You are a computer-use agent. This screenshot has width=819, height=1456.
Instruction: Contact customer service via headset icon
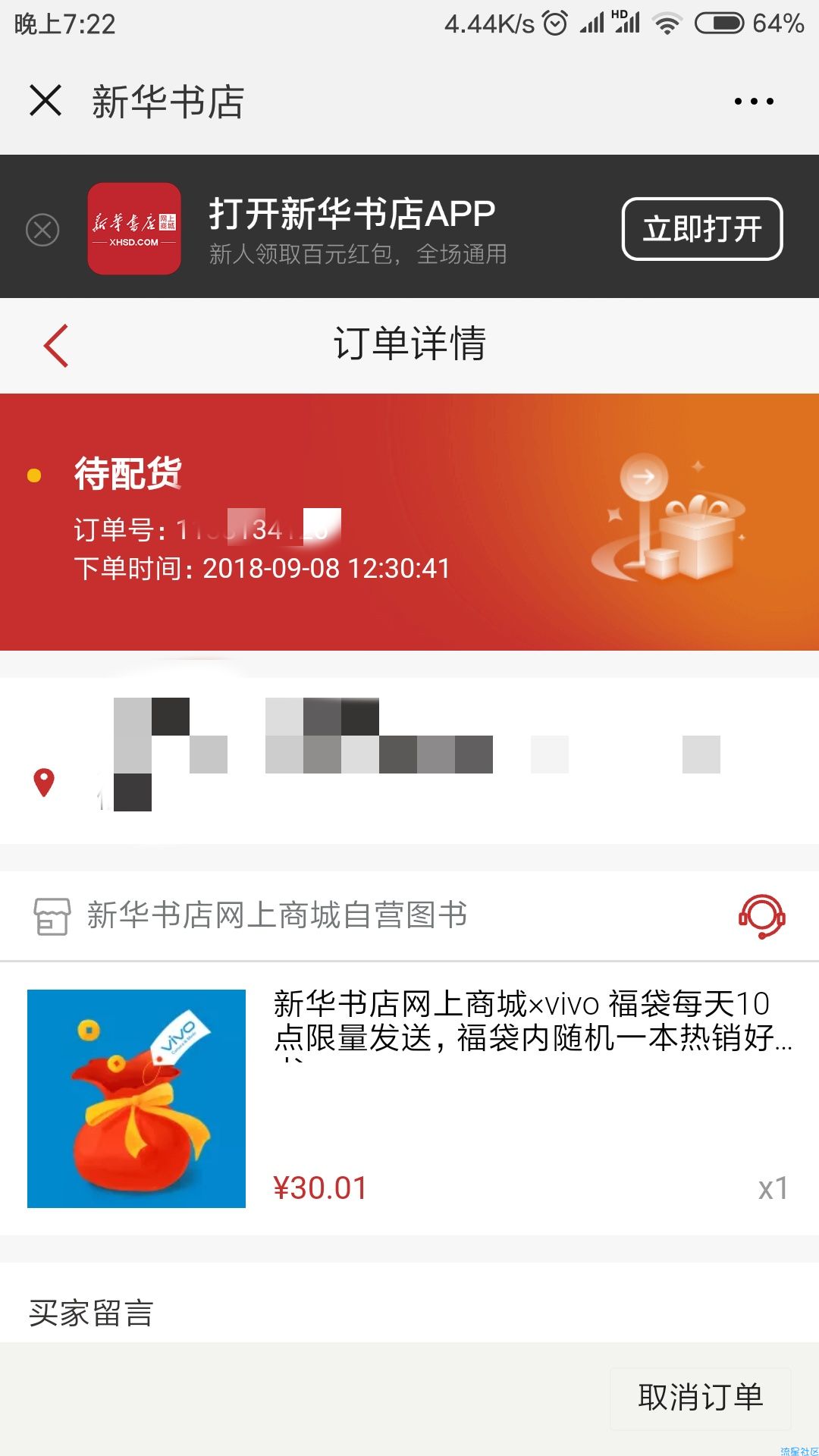[x=761, y=915]
